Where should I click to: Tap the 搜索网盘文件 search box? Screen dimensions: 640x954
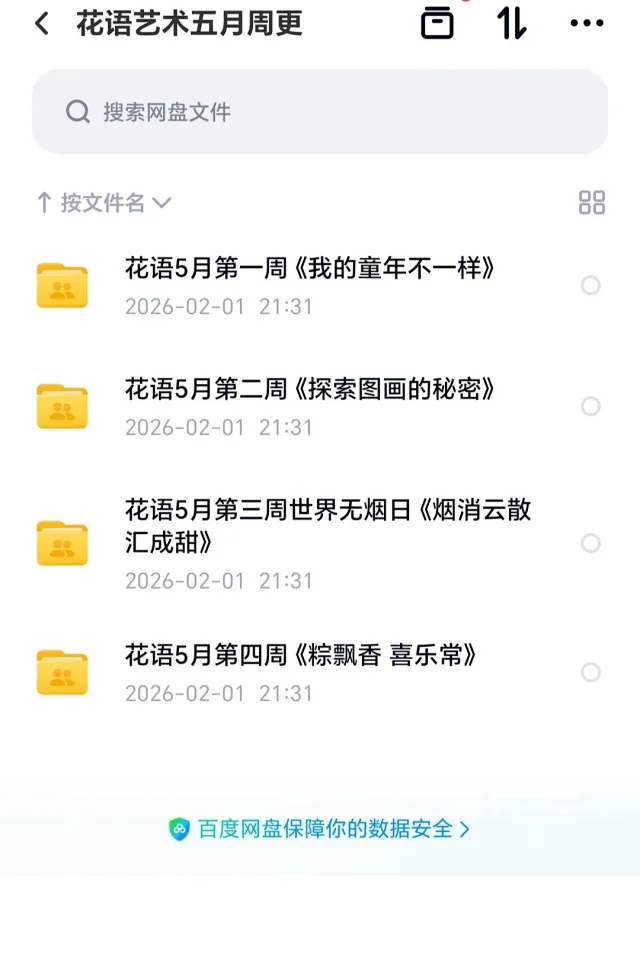320,112
